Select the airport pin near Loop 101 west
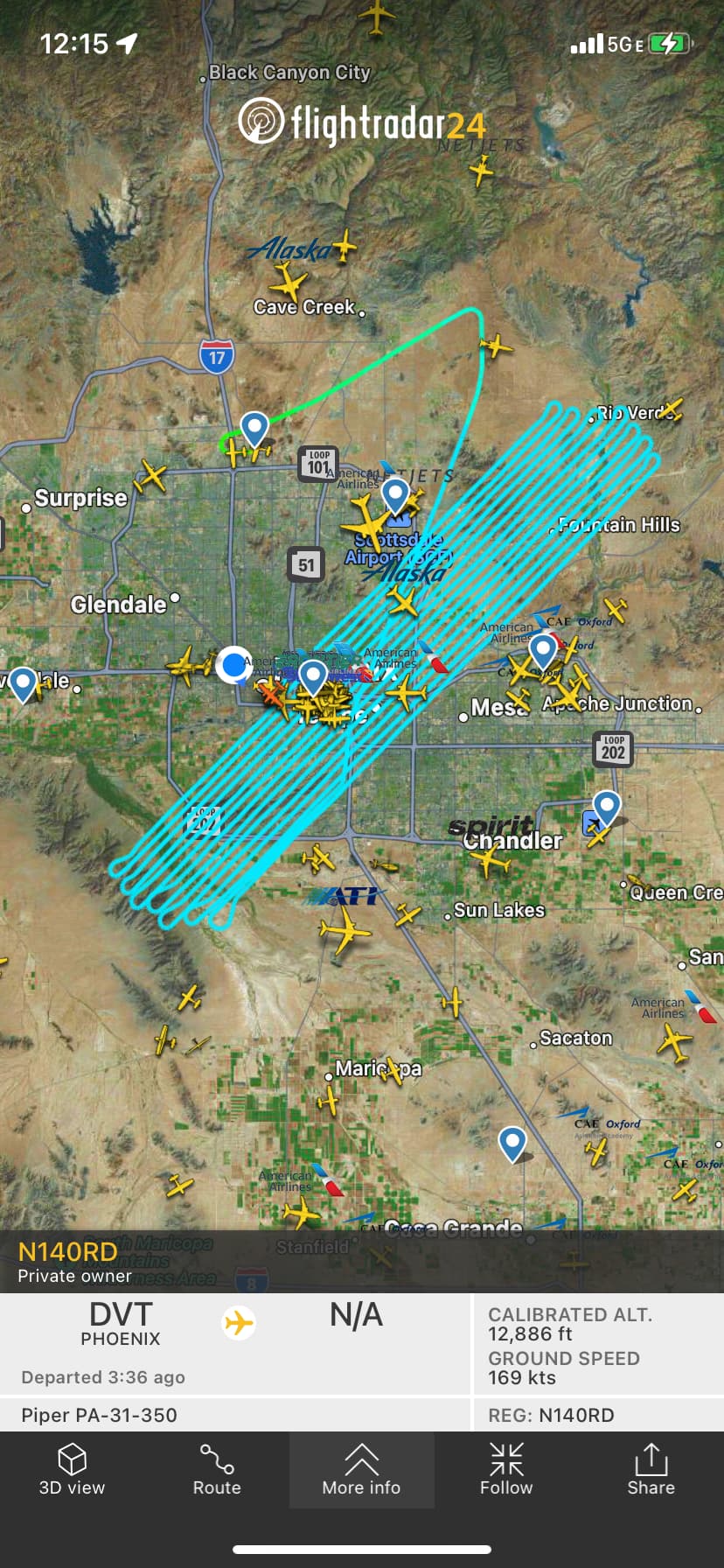 tap(254, 428)
